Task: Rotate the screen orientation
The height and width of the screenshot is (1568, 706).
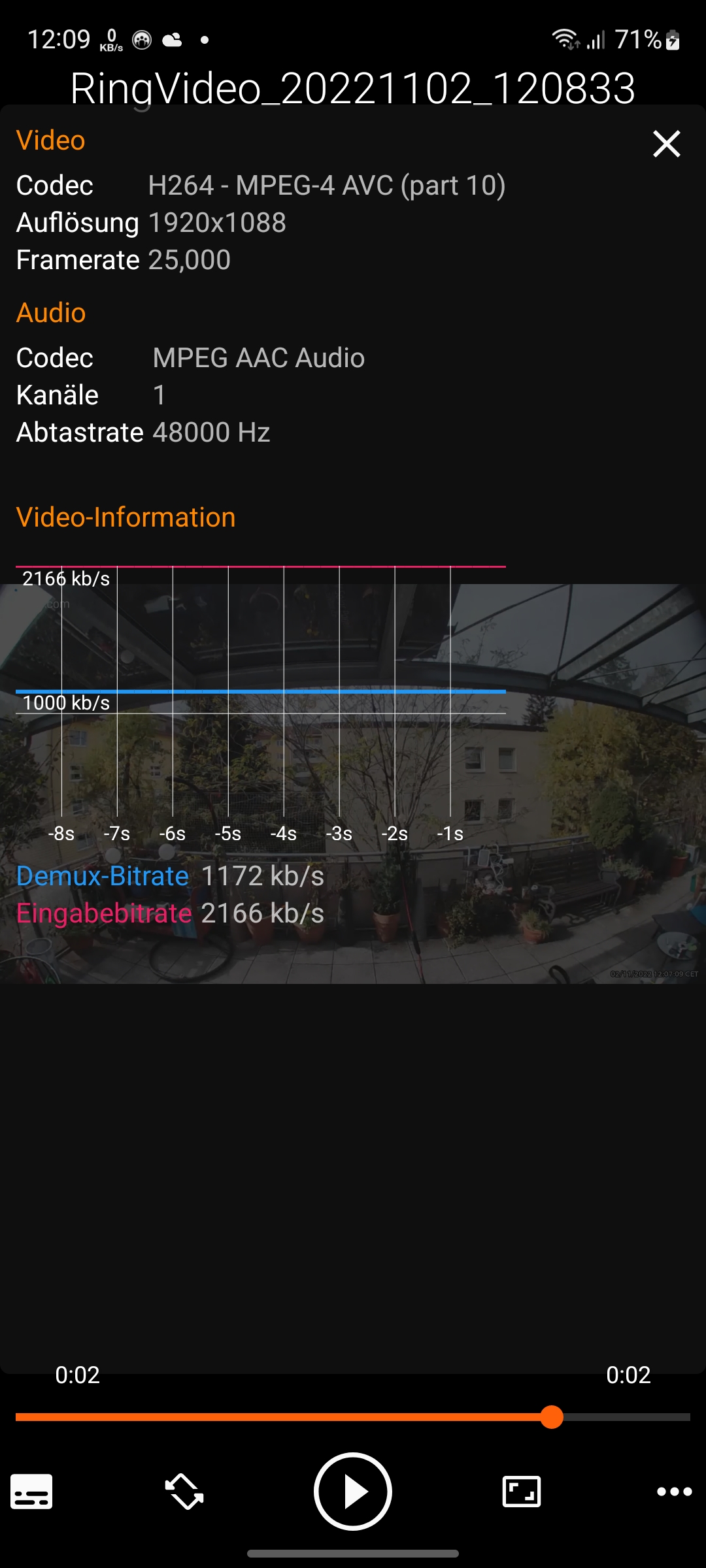Action: 185,1492
